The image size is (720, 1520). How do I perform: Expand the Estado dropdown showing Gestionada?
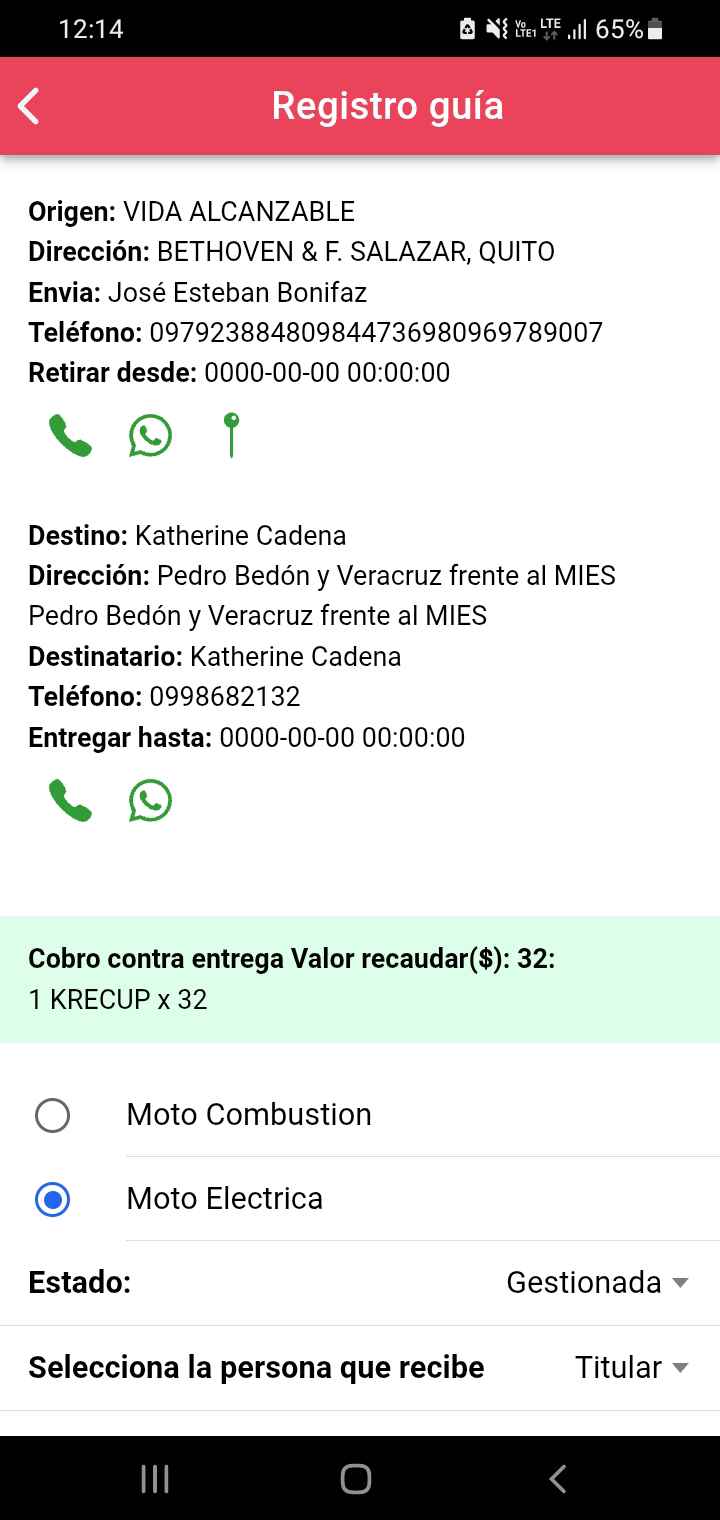598,1282
